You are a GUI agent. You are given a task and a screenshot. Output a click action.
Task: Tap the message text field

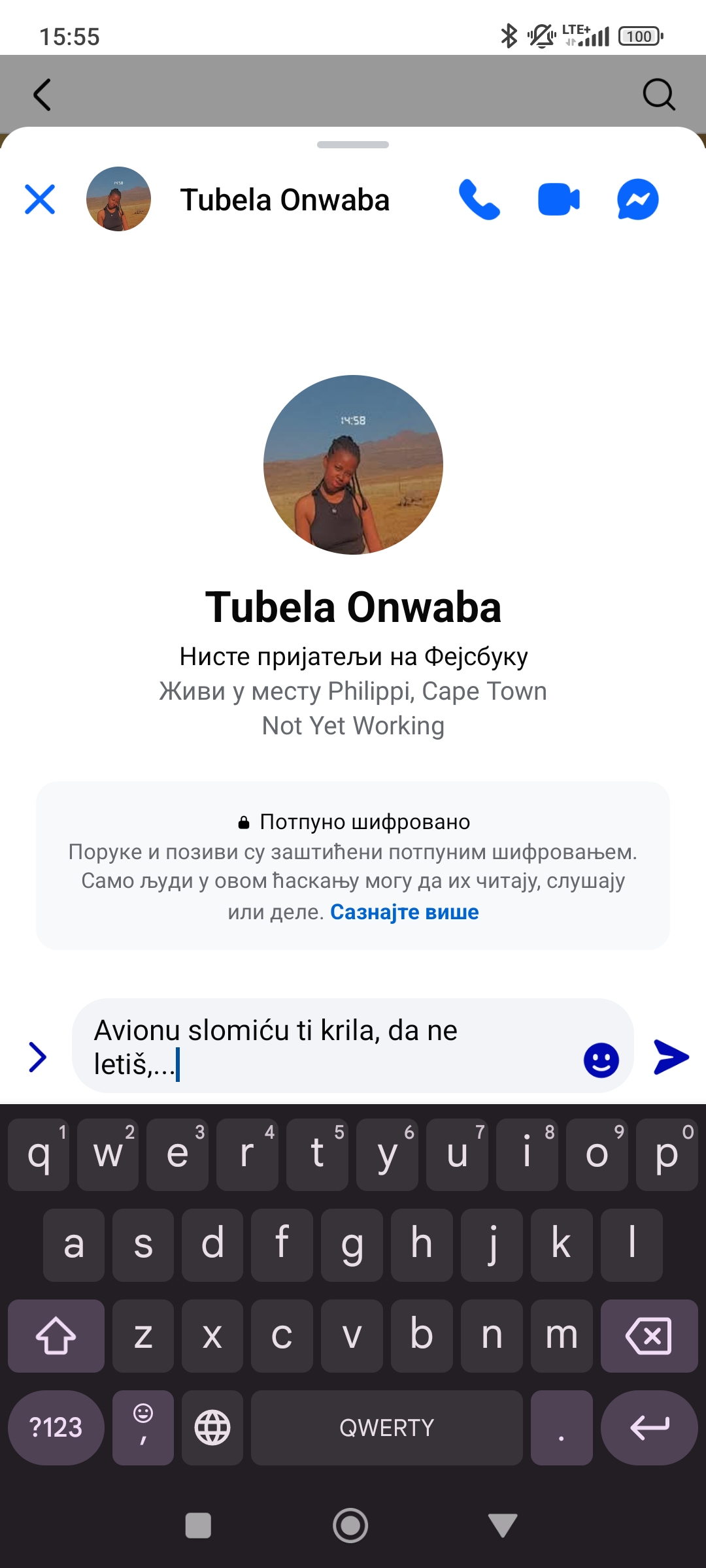(327, 1047)
